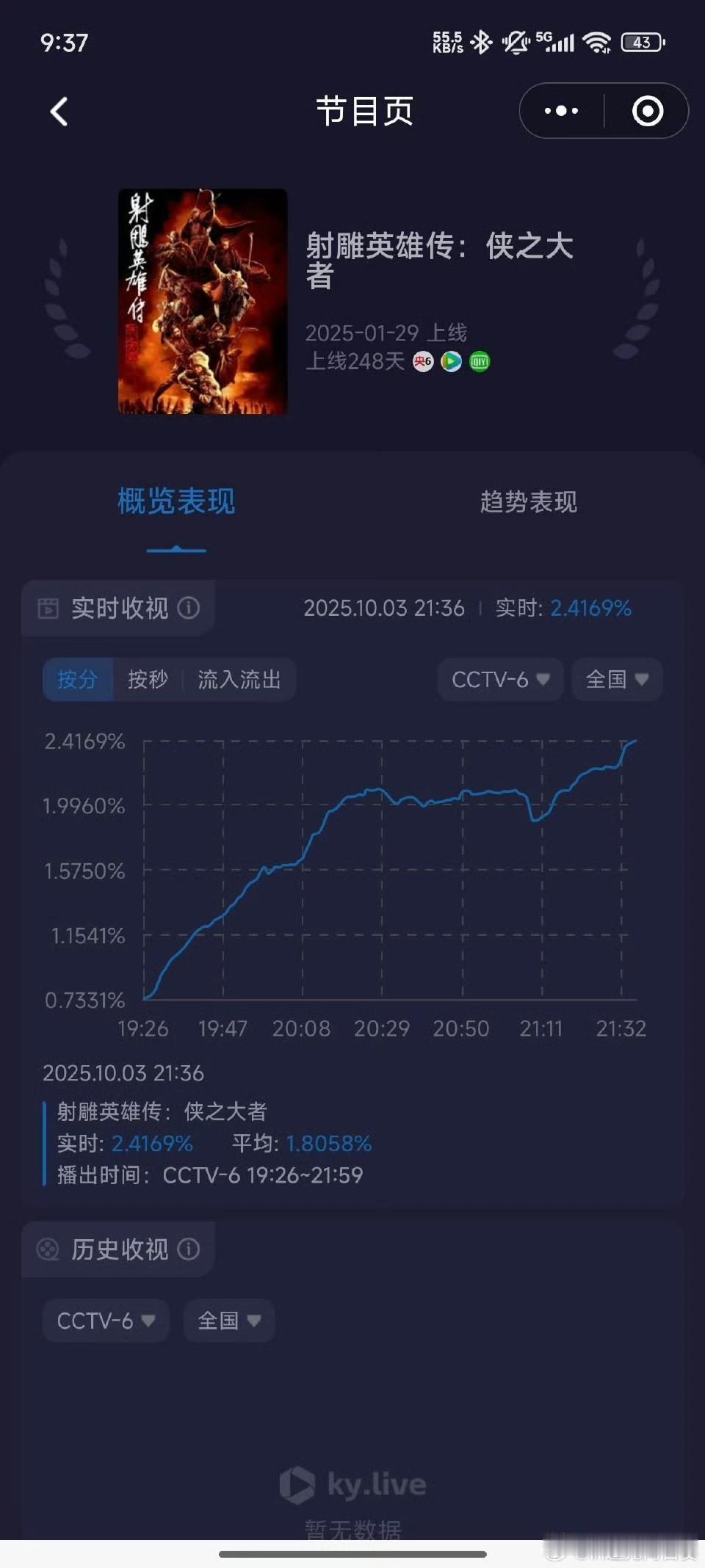Switch chart to 按秒 mode
This screenshot has height=1568, width=705.
[x=148, y=680]
